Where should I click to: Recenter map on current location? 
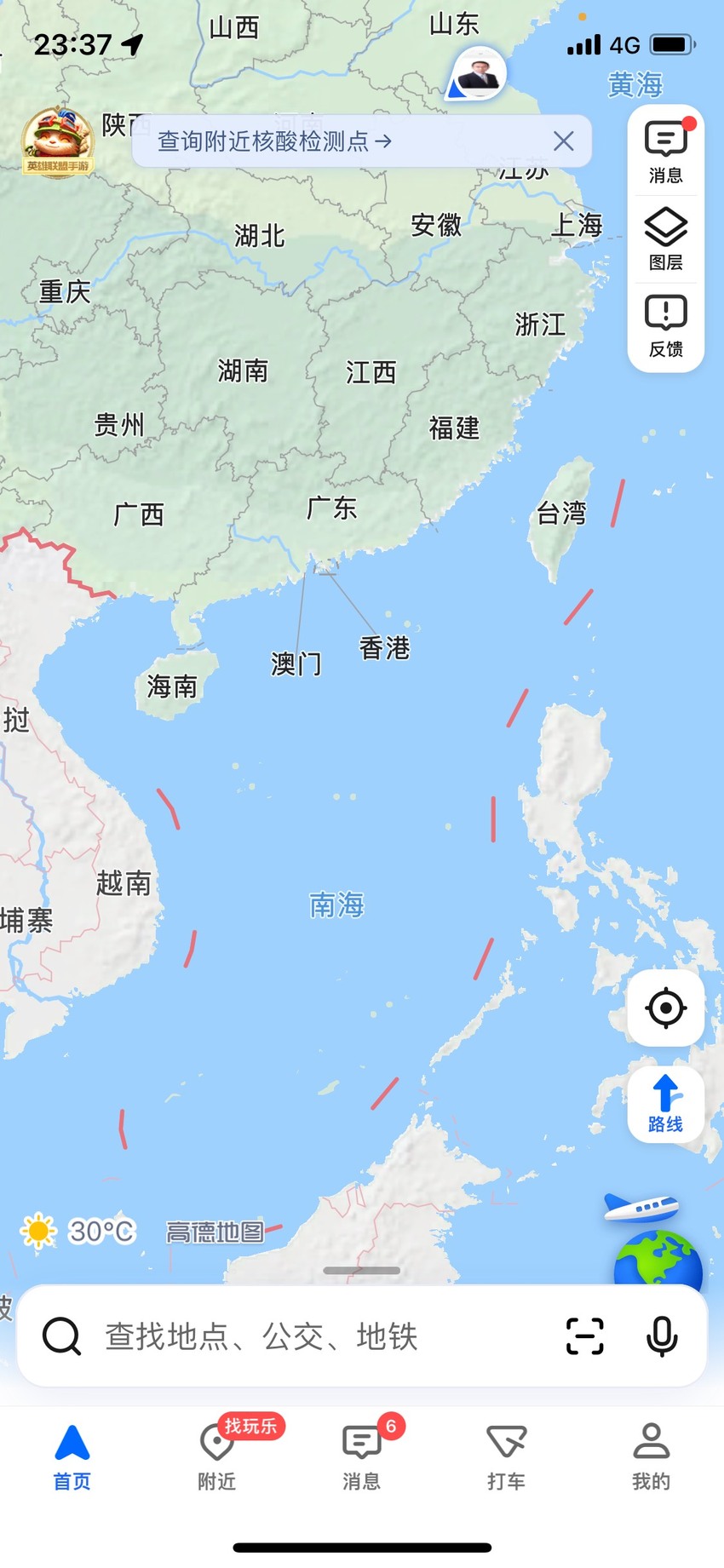click(x=666, y=1008)
